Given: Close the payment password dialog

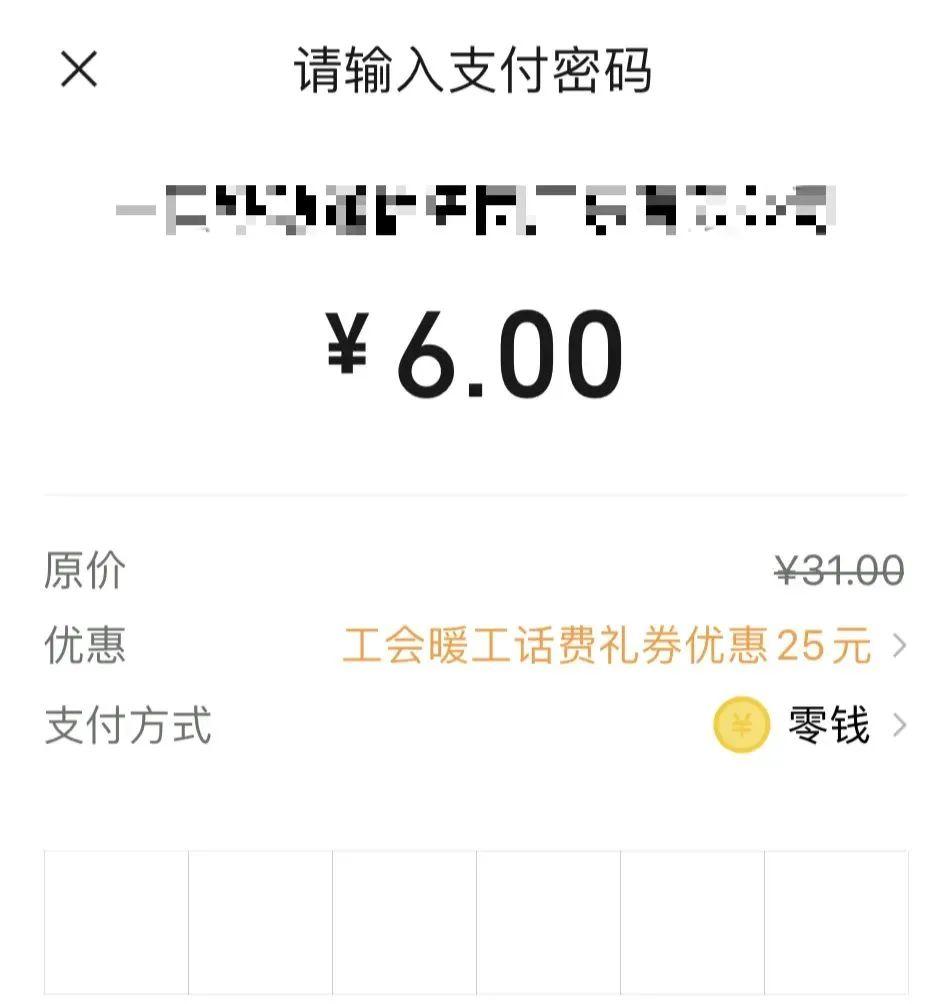Looking at the screenshot, I should (x=79, y=70).
